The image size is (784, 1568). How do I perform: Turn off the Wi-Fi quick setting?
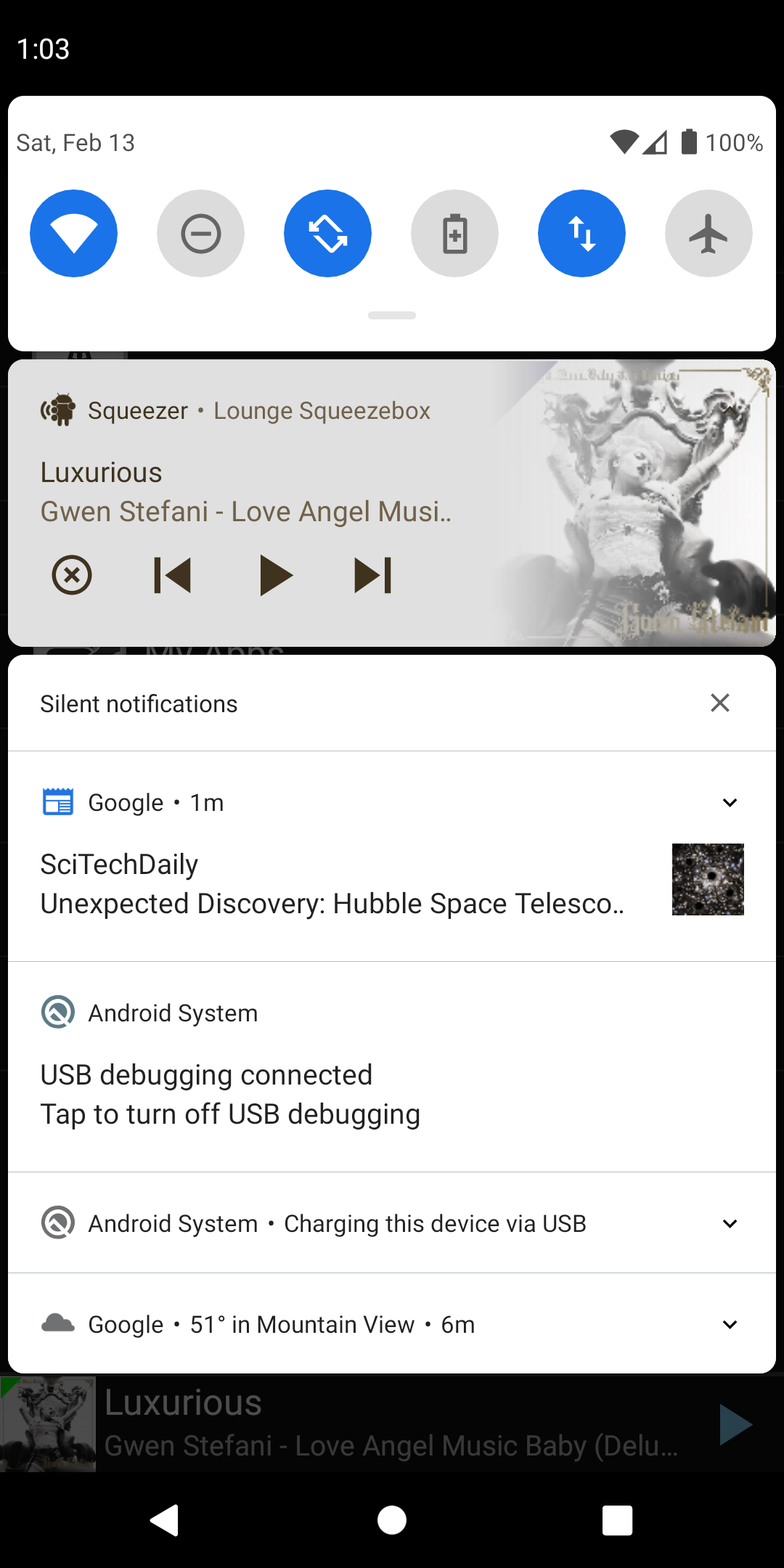click(x=73, y=234)
